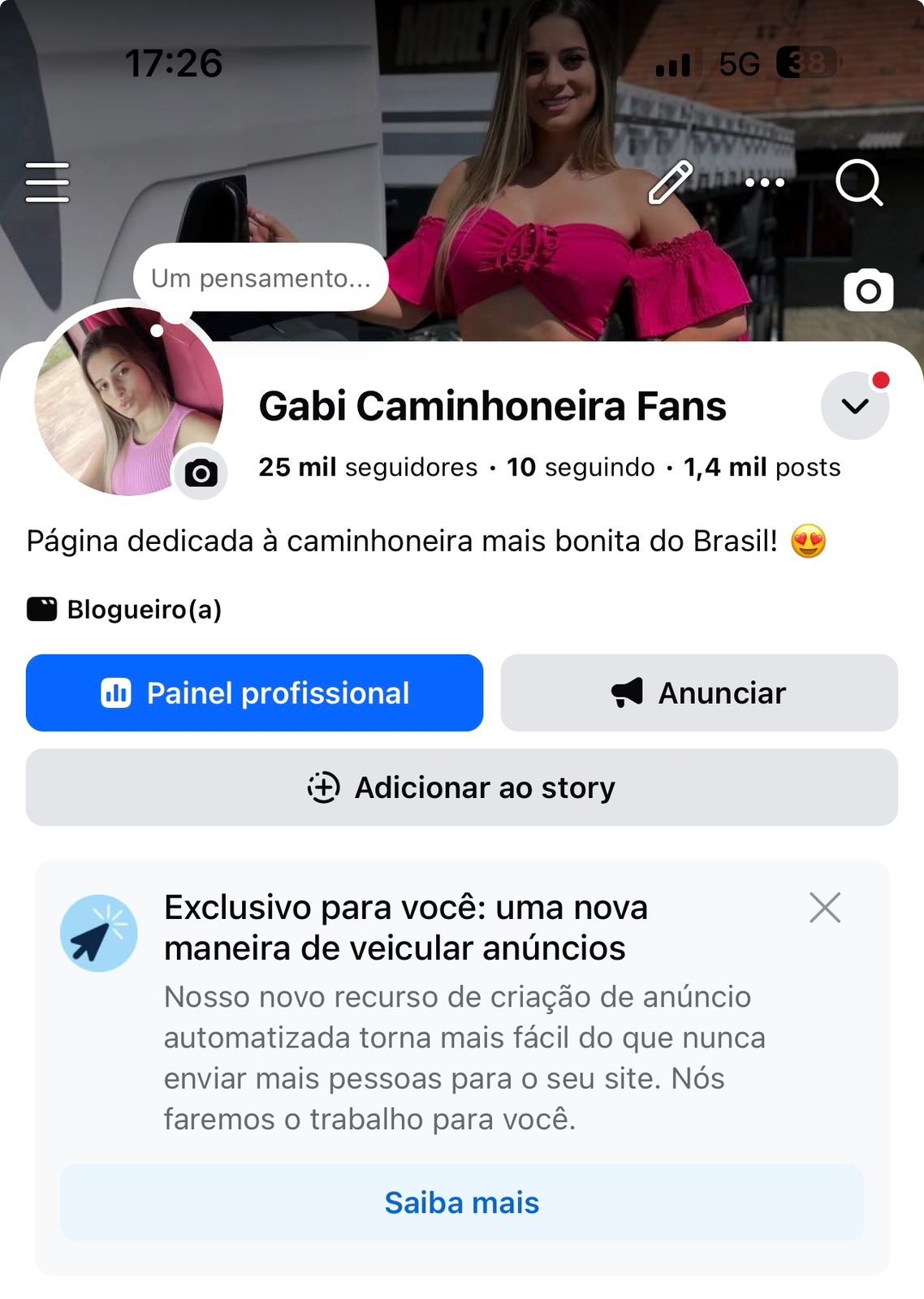View the 25 mil seguidores list
Image resolution: width=924 pixels, height=1299 pixels.
point(368,468)
